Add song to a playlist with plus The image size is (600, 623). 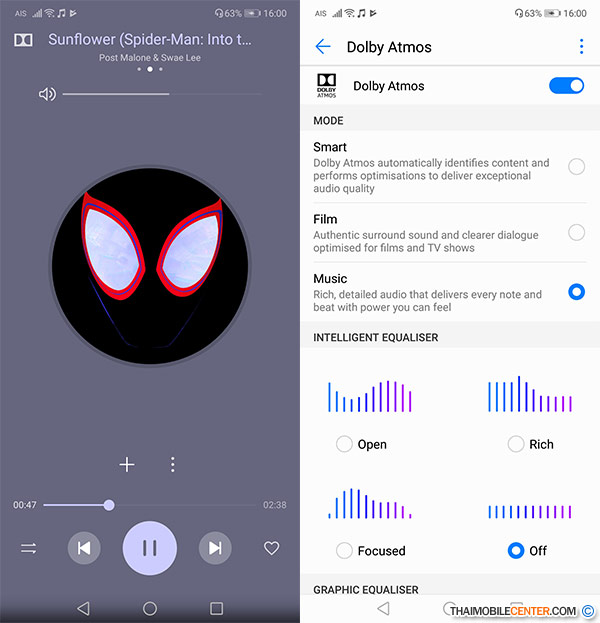127,464
